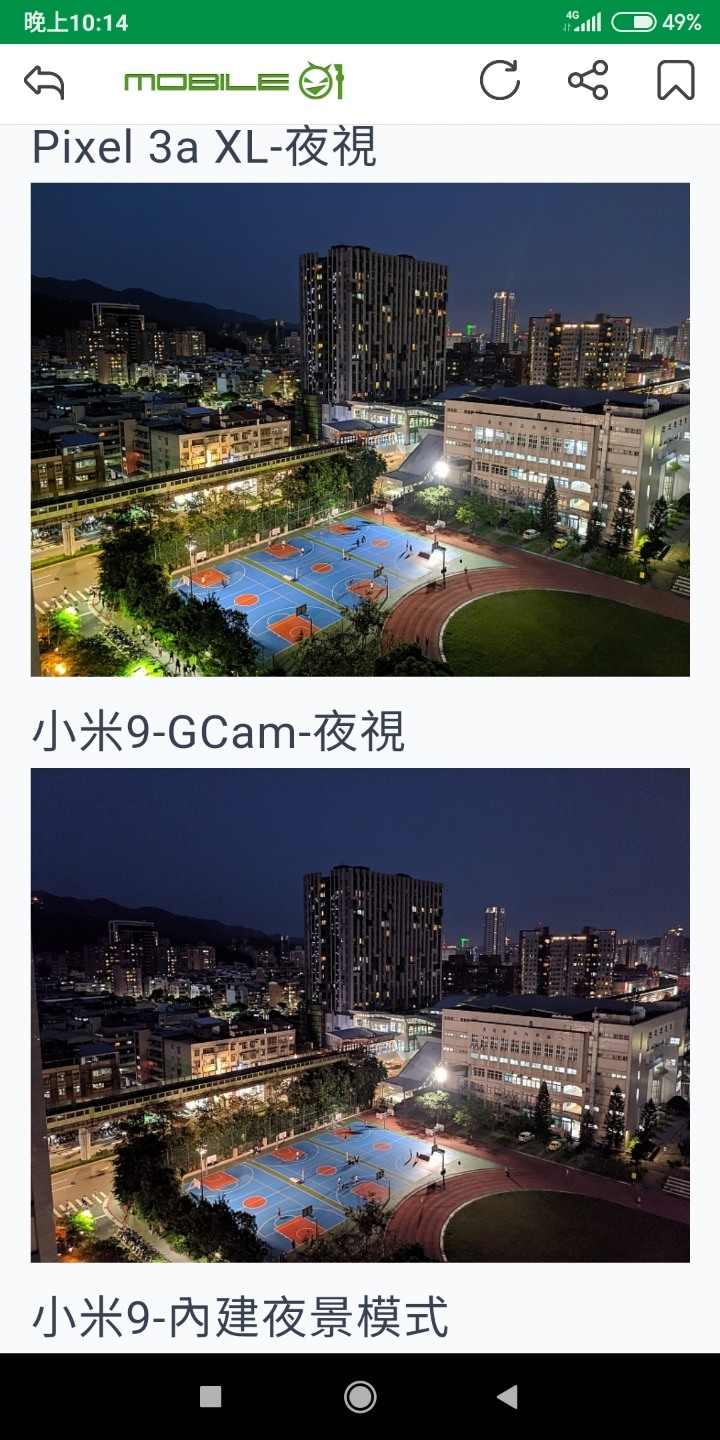720x1440 pixels.
Task: Reload the article page
Action: pos(499,81)
